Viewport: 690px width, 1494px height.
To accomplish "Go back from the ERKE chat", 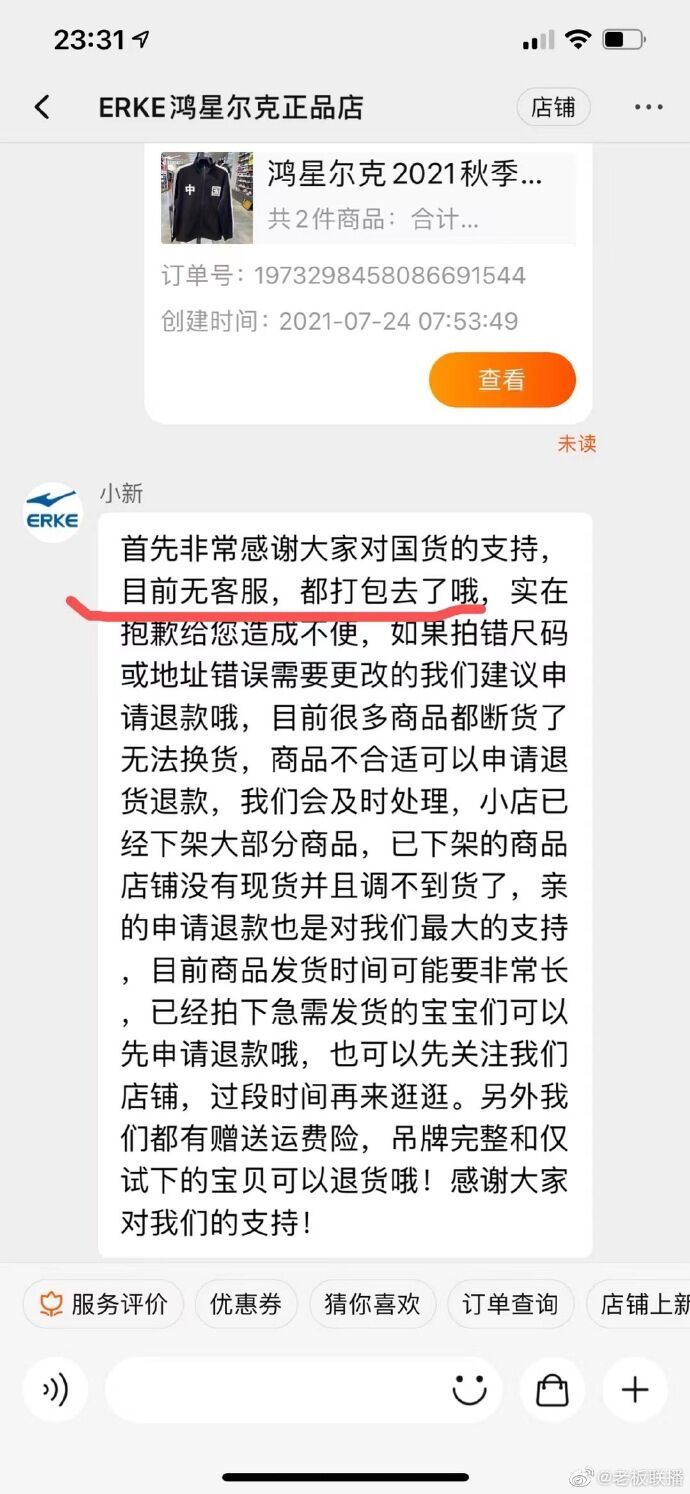I will pos(42,107).
